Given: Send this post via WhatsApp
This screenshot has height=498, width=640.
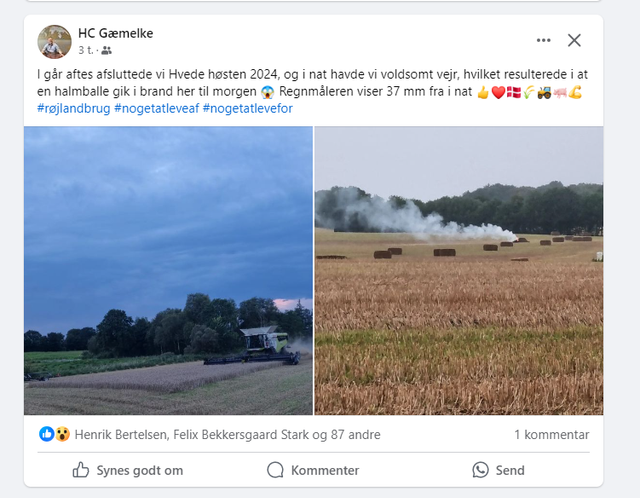Looking at the screenshot, I should point(498,470).
